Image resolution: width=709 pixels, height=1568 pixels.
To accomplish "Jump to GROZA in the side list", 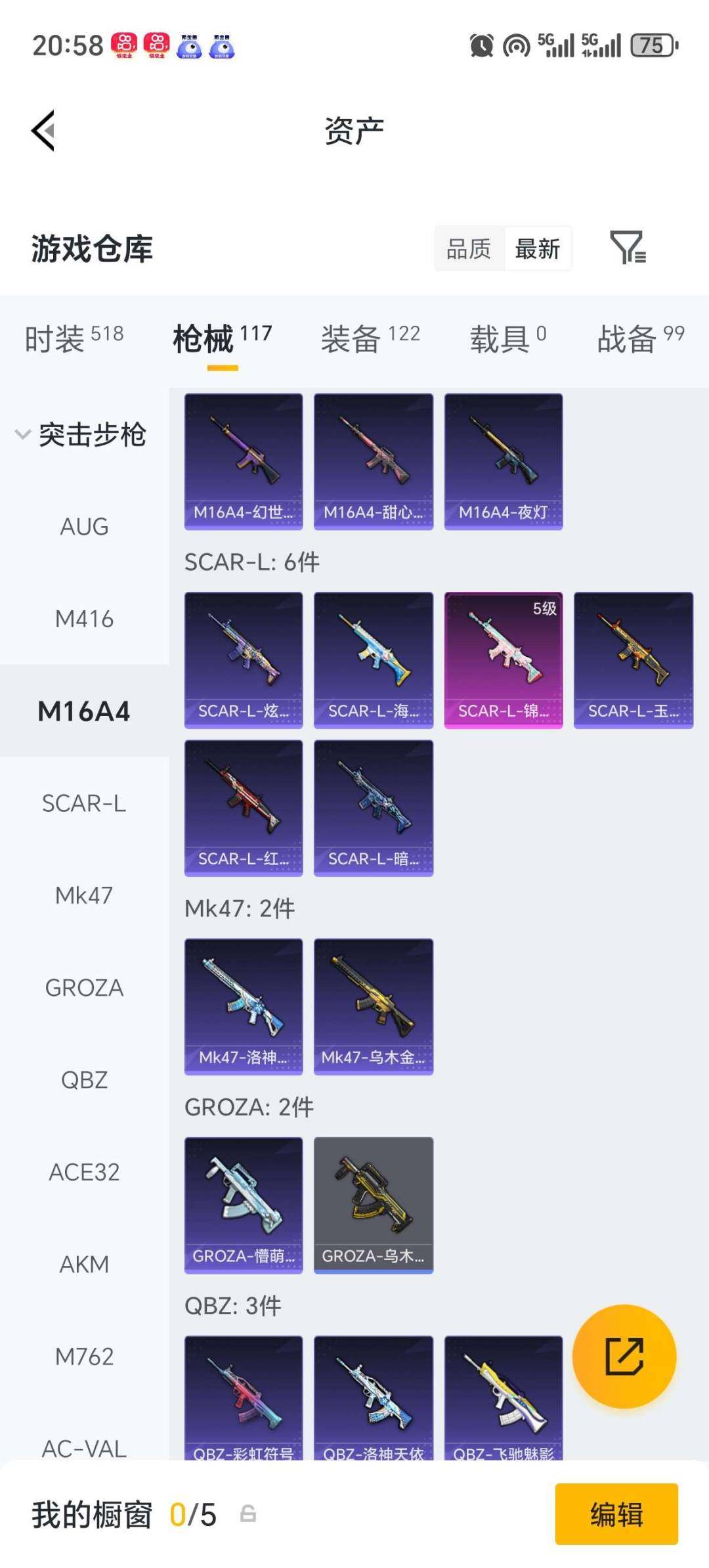I will [84, 987].
